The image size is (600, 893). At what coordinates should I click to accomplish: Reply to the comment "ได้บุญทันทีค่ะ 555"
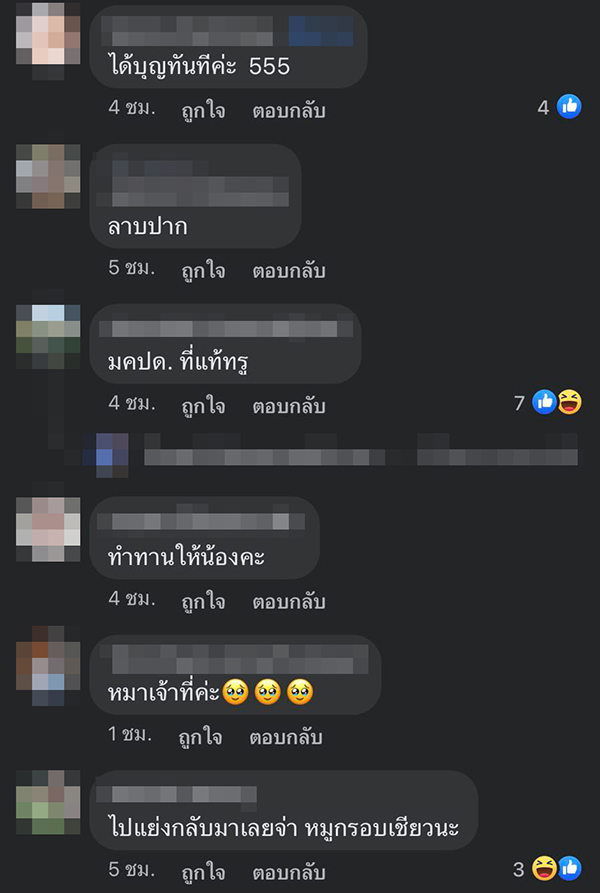click(288, 108)
